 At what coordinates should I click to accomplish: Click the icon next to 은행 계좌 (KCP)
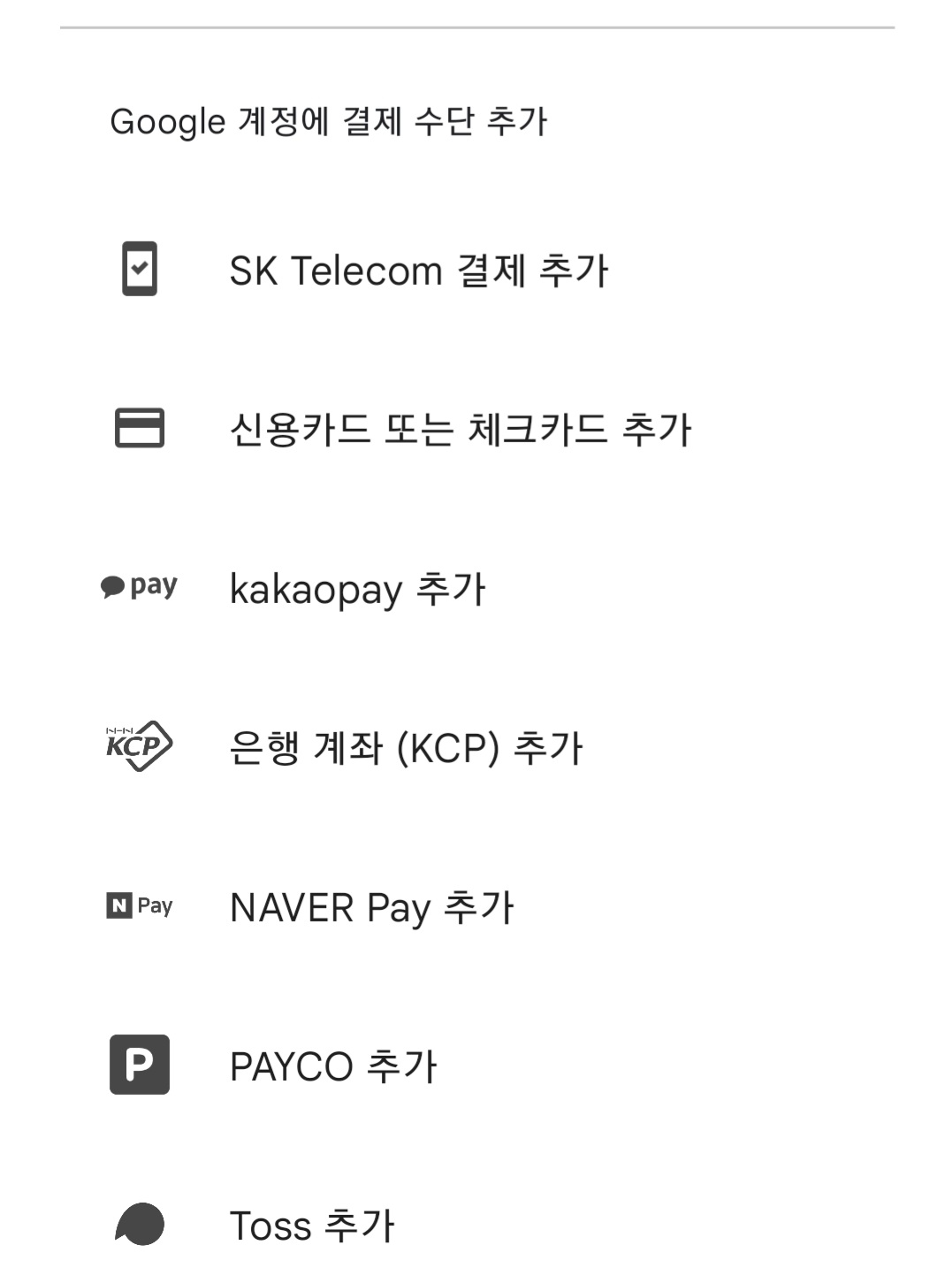point(138,745)
